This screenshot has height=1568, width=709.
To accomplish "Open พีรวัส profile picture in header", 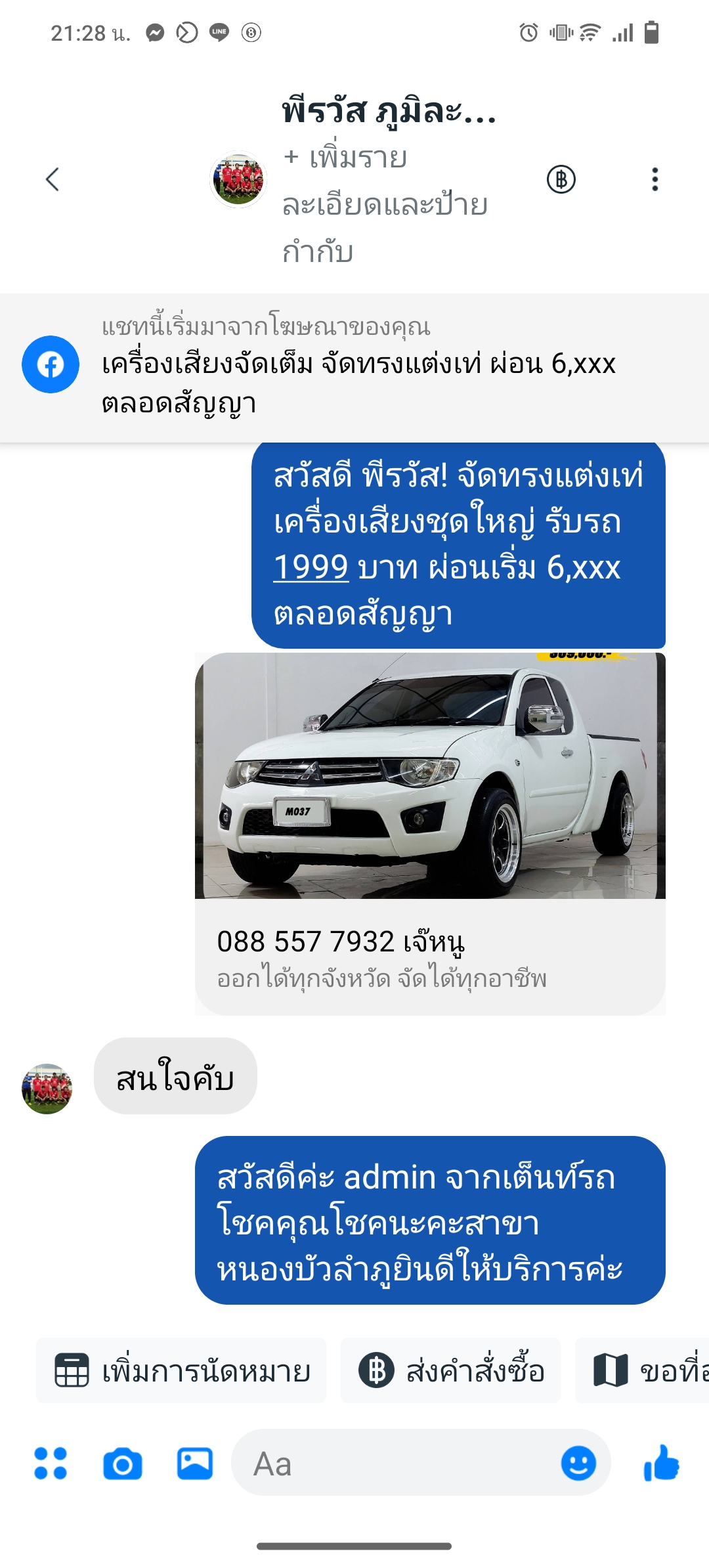I will [x=238, y=179].
